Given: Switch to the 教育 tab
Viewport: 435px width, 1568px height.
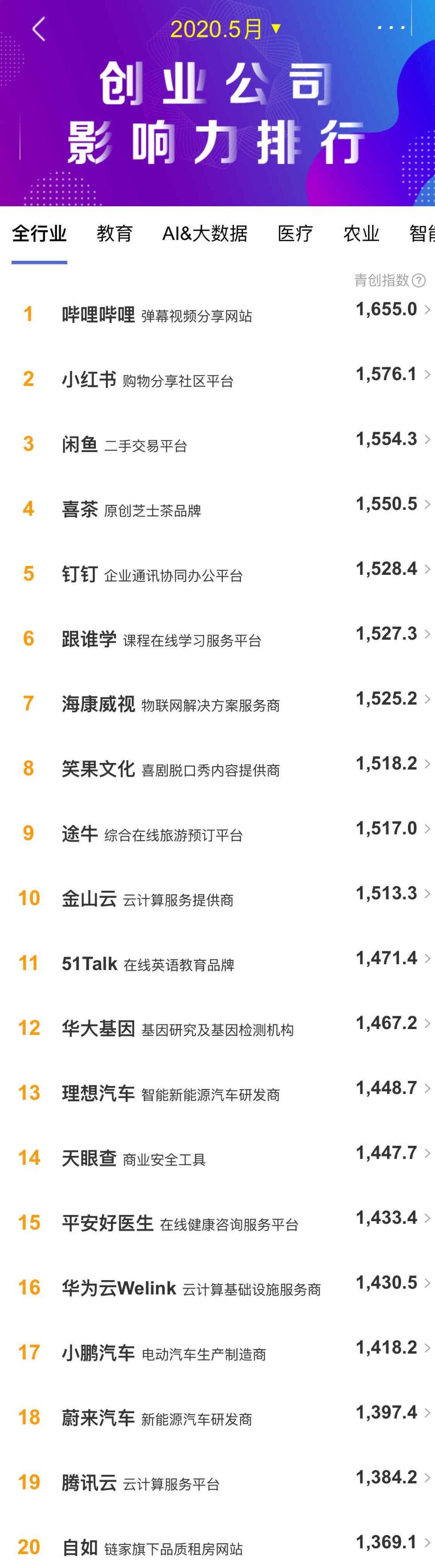Looking at the screenshot, I should point(115,233).
